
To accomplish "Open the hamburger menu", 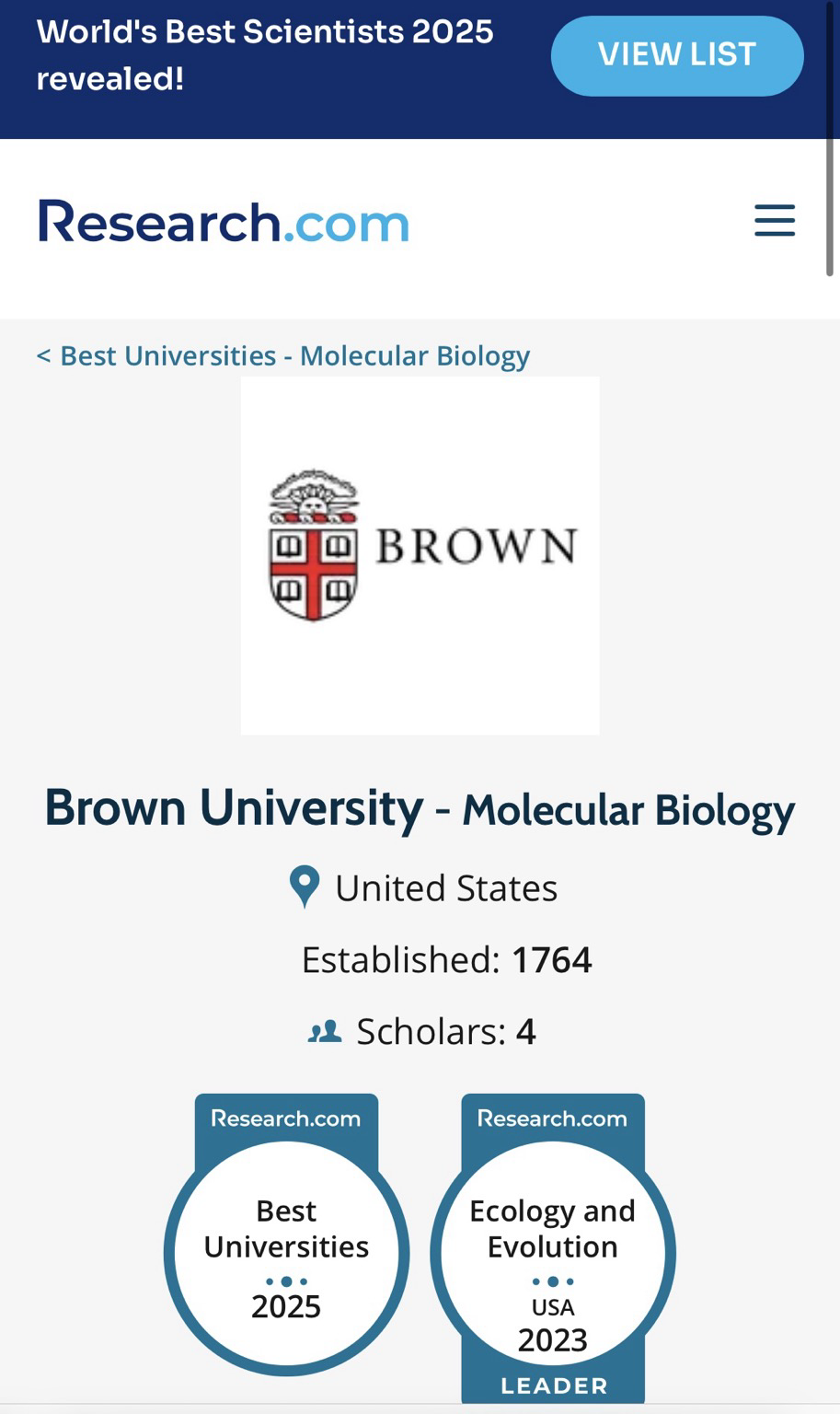I will [774, 221].
